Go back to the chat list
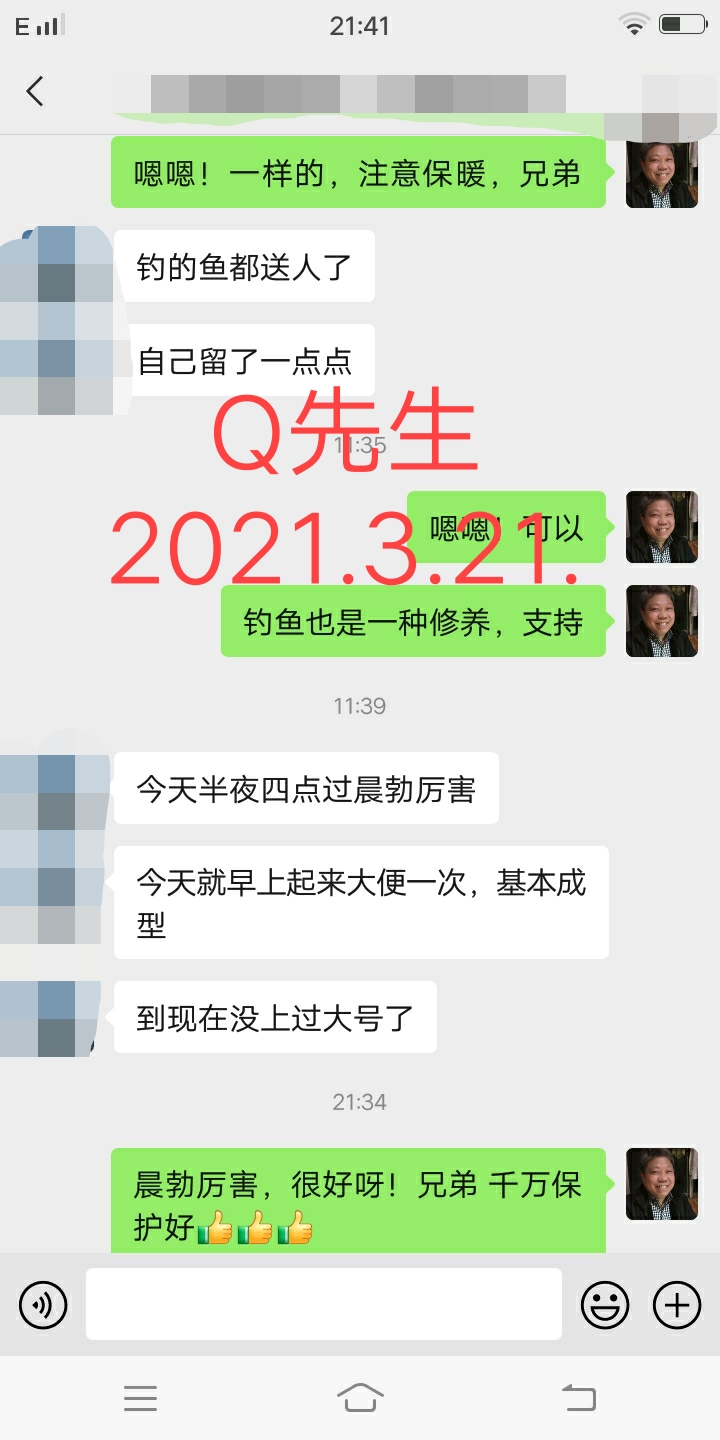Screen dimensions: 720x1440 point(35,92)
